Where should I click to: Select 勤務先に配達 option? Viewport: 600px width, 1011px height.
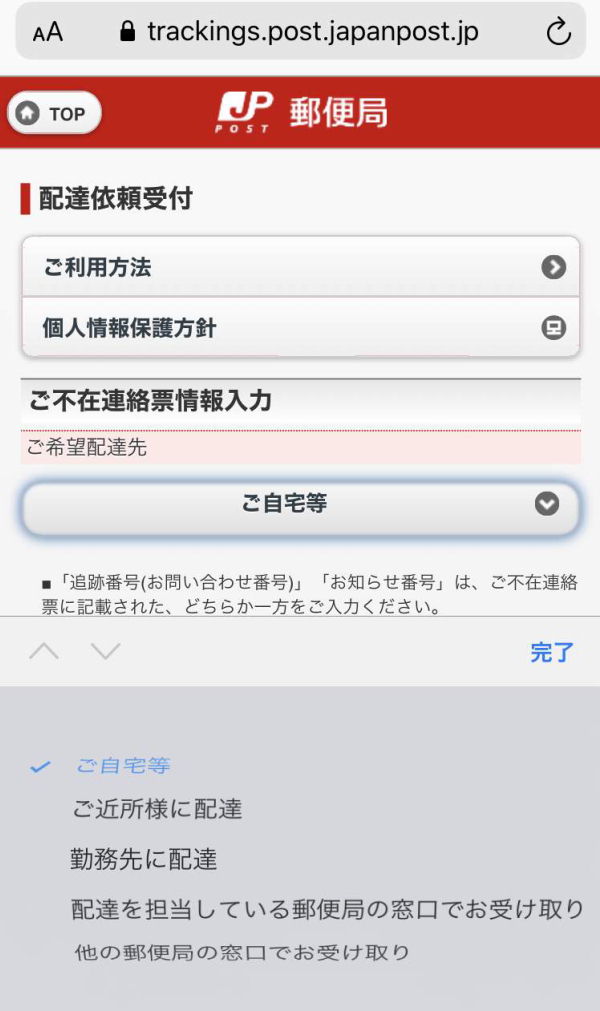coord(144,859)
